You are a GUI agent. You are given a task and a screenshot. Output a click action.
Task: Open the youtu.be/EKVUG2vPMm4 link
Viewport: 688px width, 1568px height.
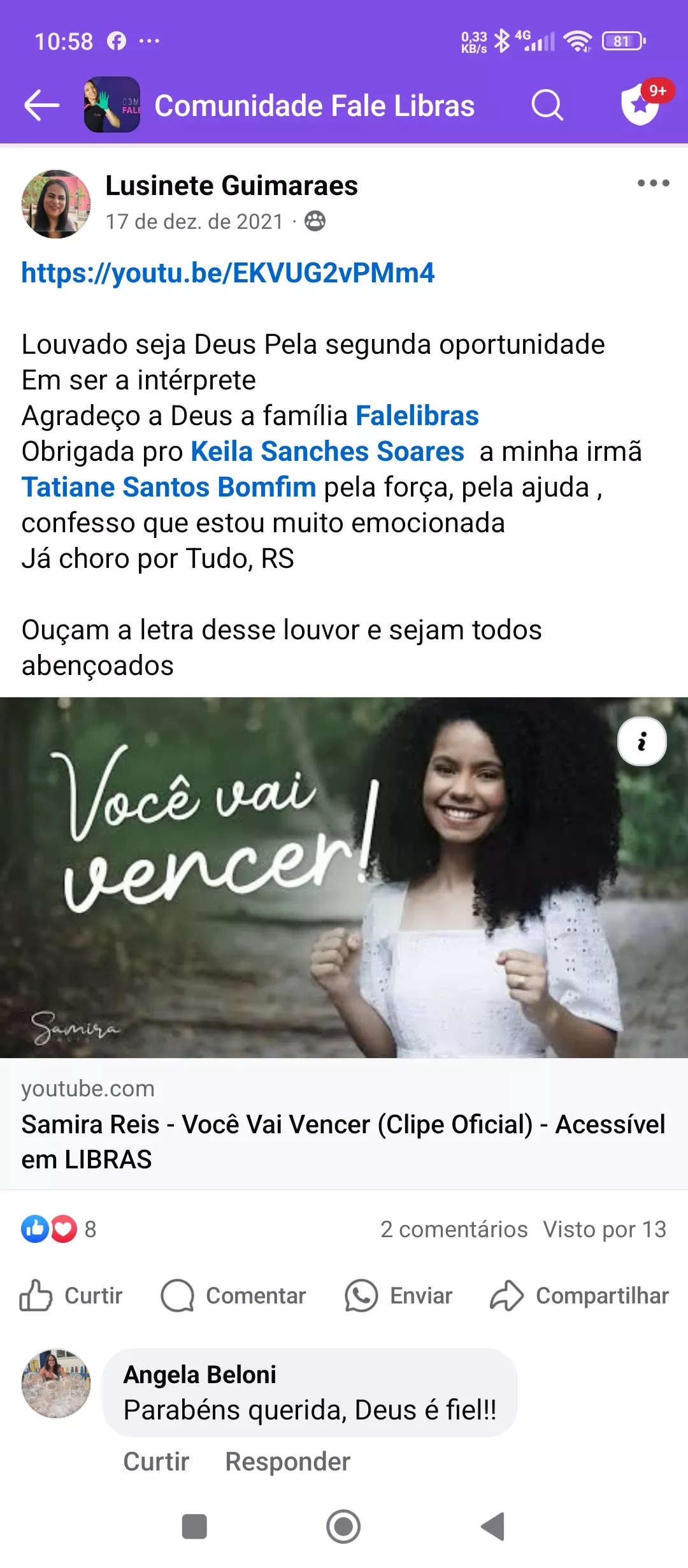(x=227, y=273)
